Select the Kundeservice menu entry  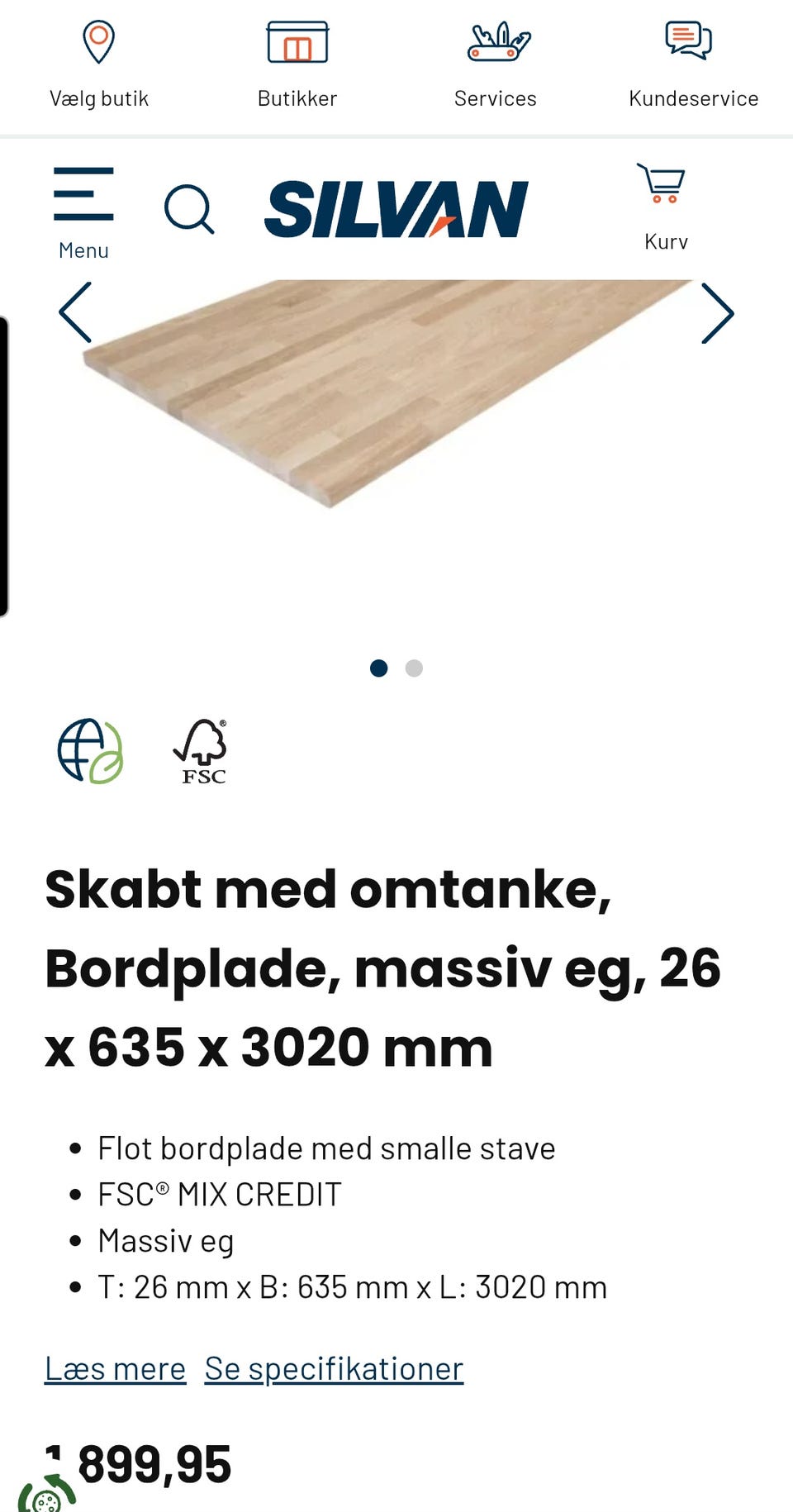point(692,97)
